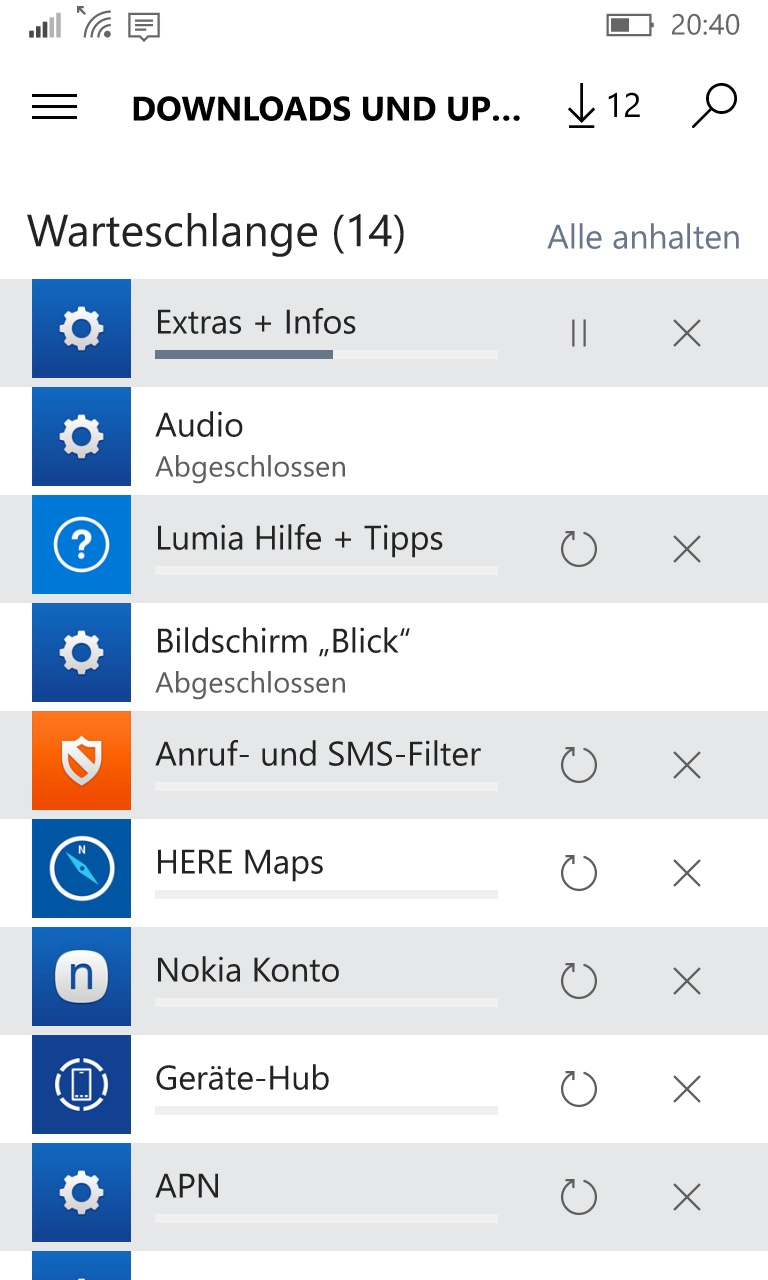The width and height of the screenshot is (768, 1280).
Task: Tap Alle anhalten to pause all
Action: [644, 237]
